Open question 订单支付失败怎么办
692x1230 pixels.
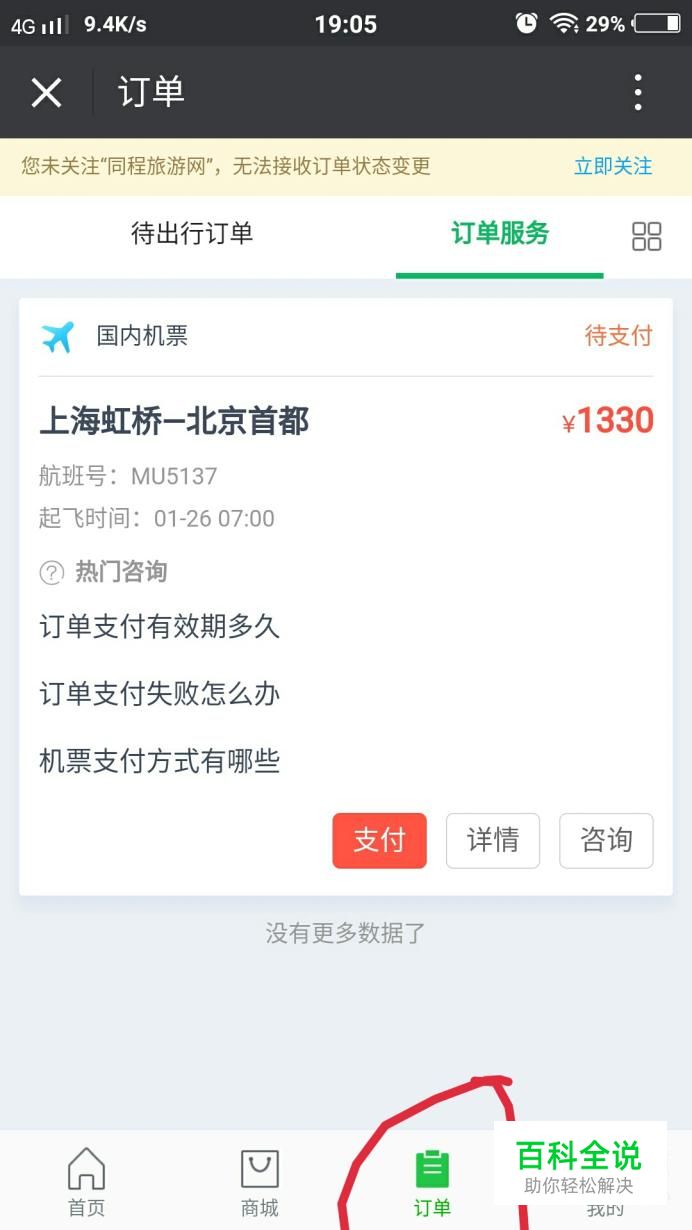[160, 694]
